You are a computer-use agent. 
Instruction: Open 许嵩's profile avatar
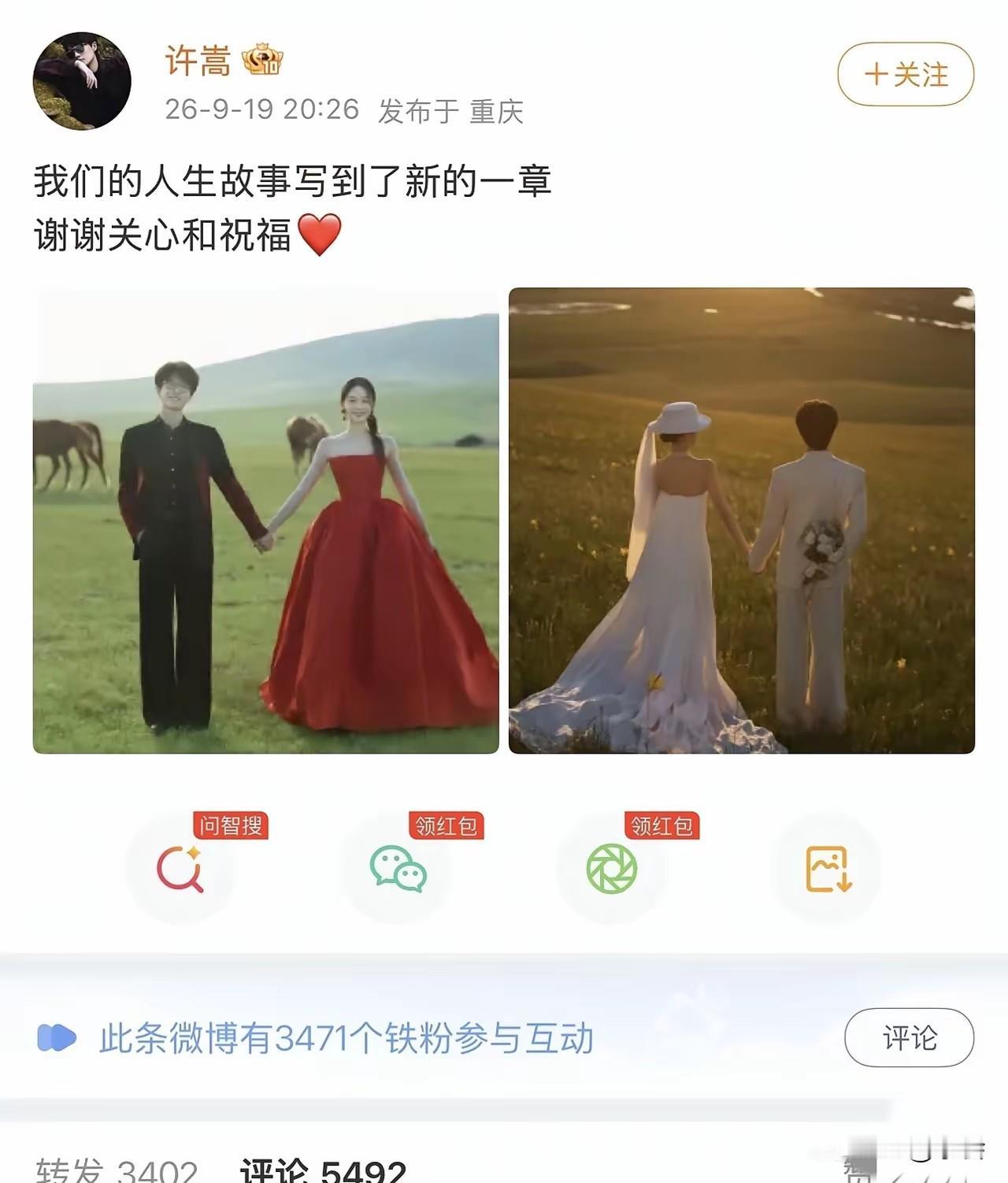[82, 81]
